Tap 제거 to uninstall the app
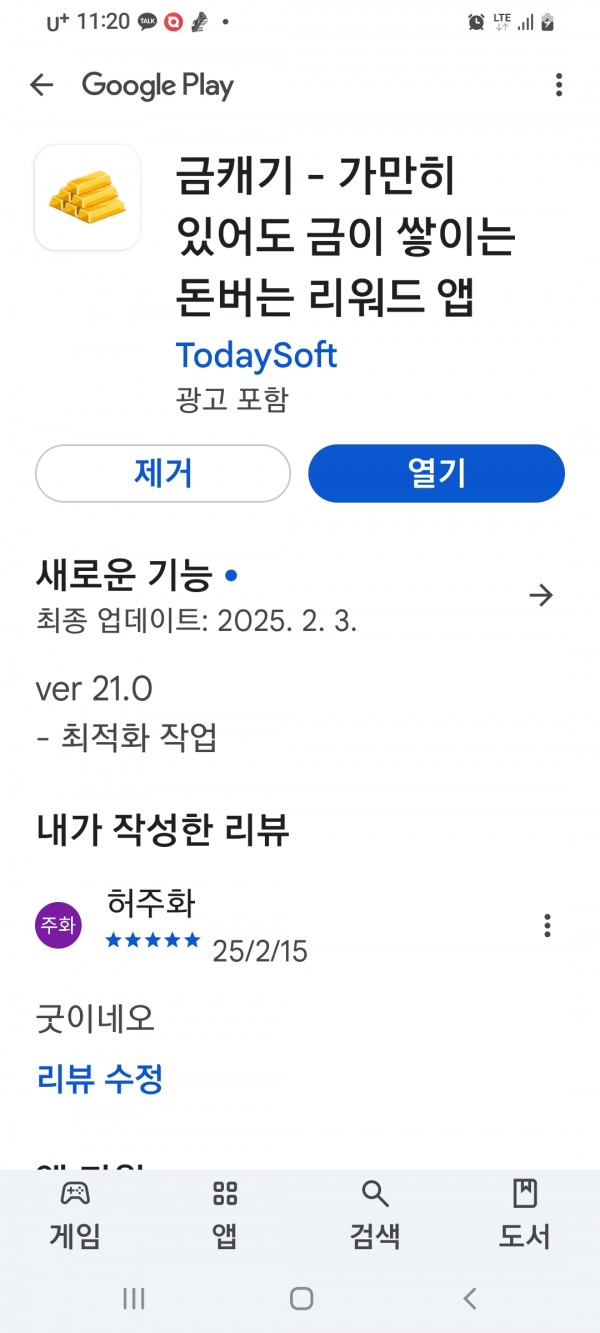 tap(163, 473)
